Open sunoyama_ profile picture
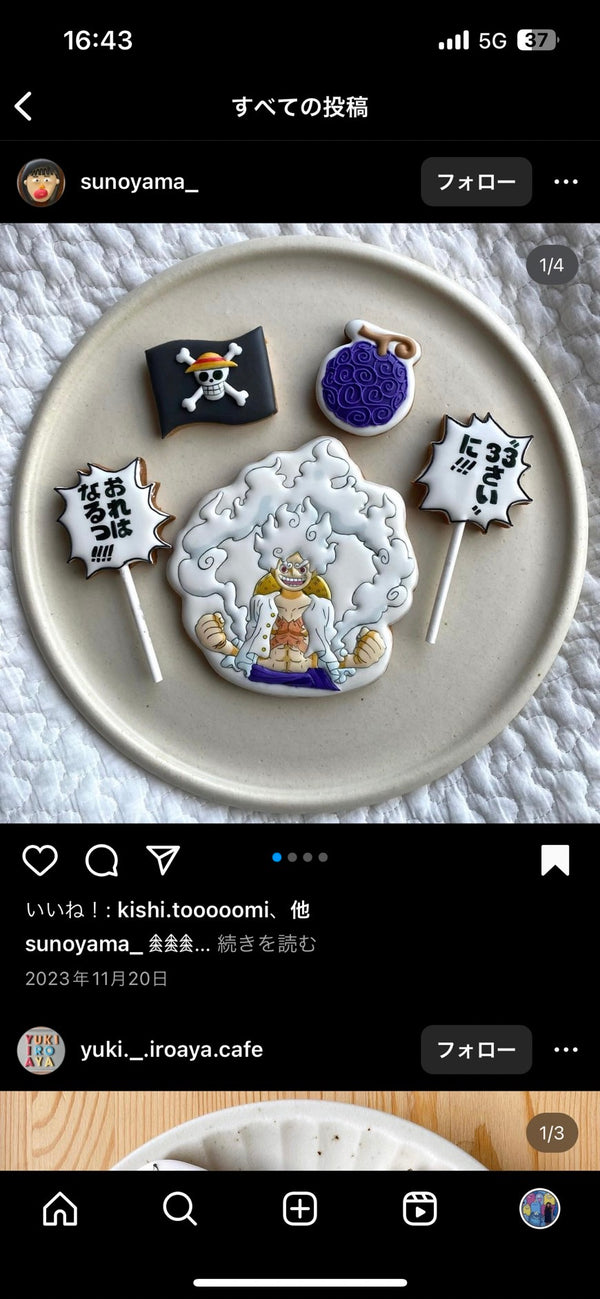Image resolution: width=600 pixels, height=1299 pixels. 41,182
